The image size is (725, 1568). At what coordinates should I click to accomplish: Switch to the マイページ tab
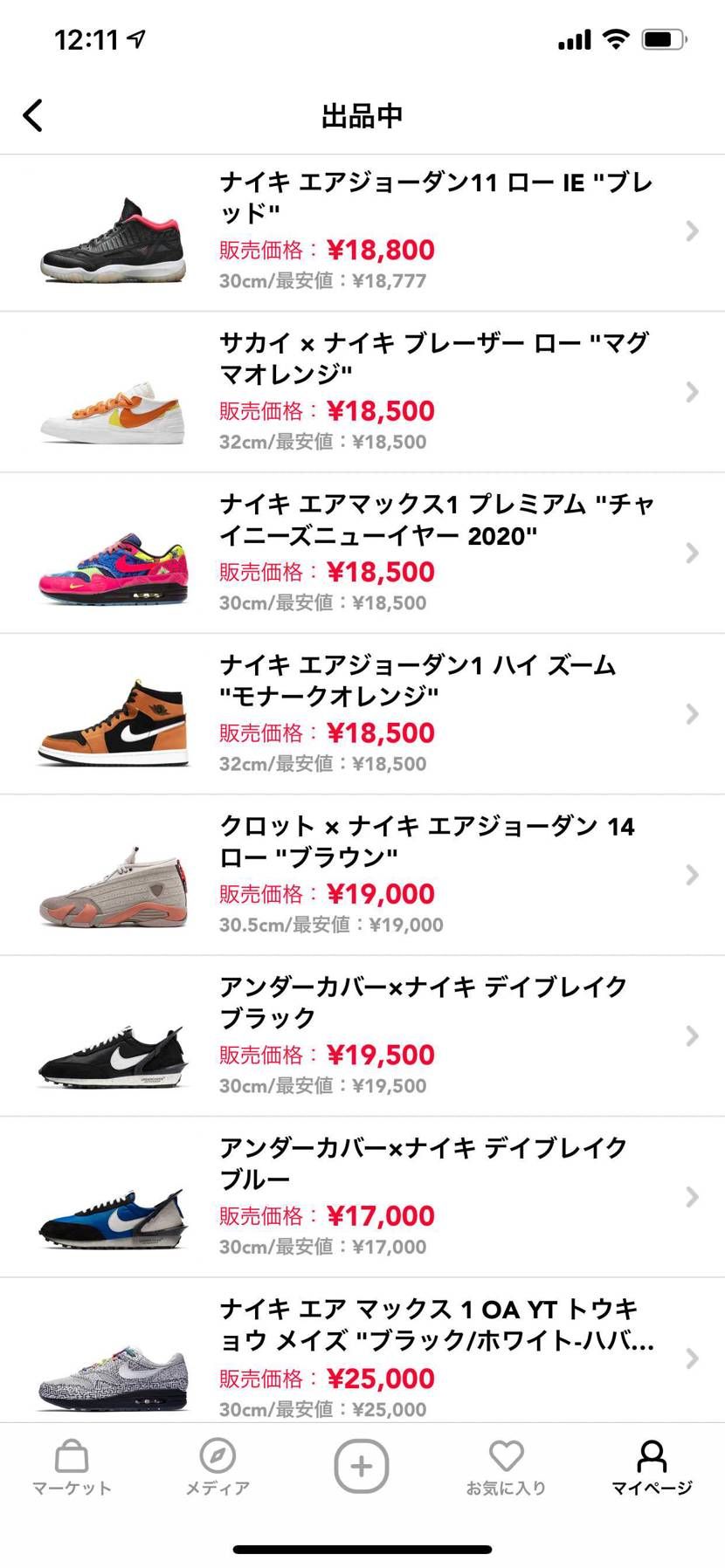tap(652, 1467)
